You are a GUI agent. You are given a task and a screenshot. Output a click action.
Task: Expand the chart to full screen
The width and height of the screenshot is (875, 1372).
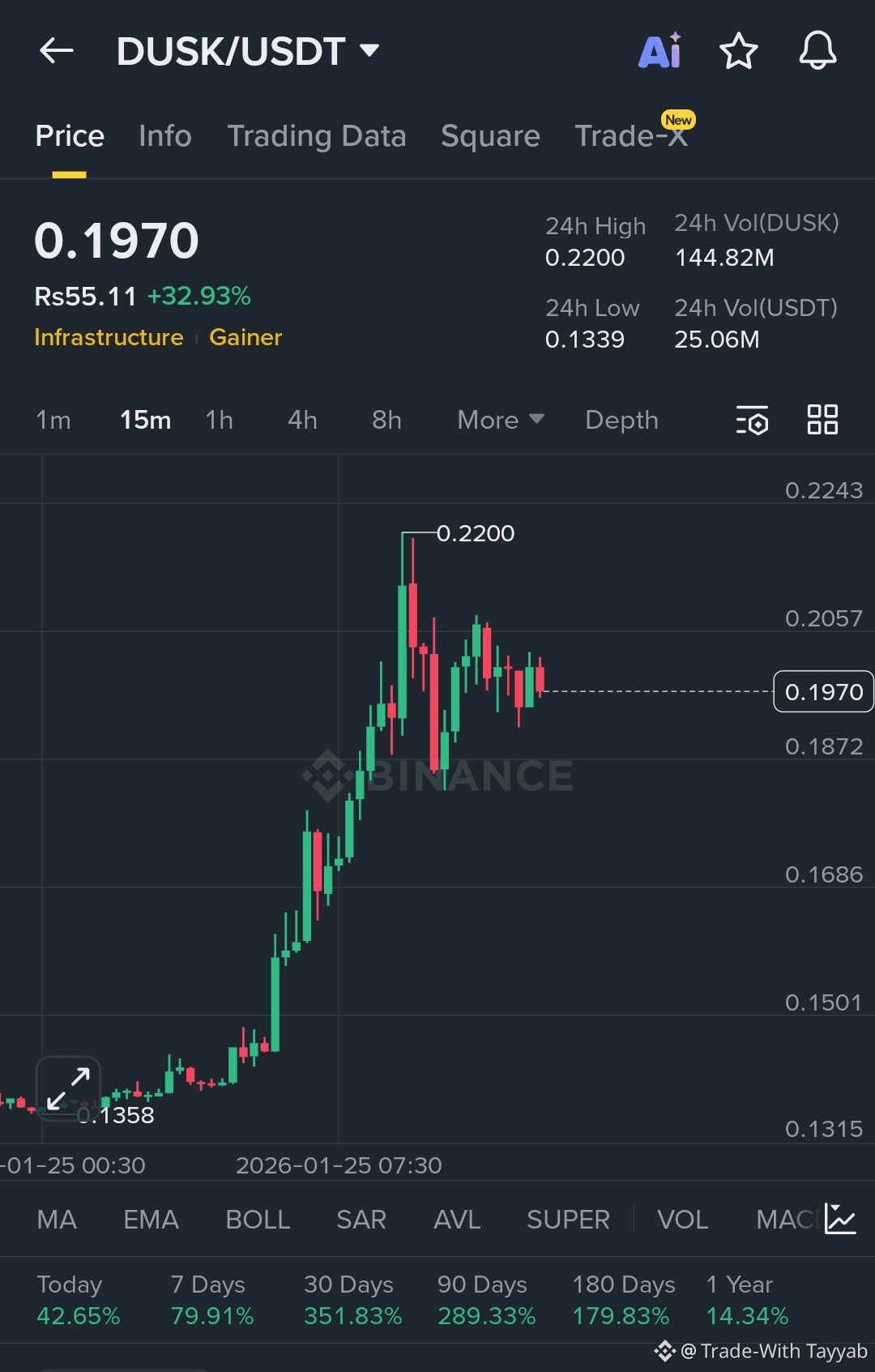pos(68,1088)
